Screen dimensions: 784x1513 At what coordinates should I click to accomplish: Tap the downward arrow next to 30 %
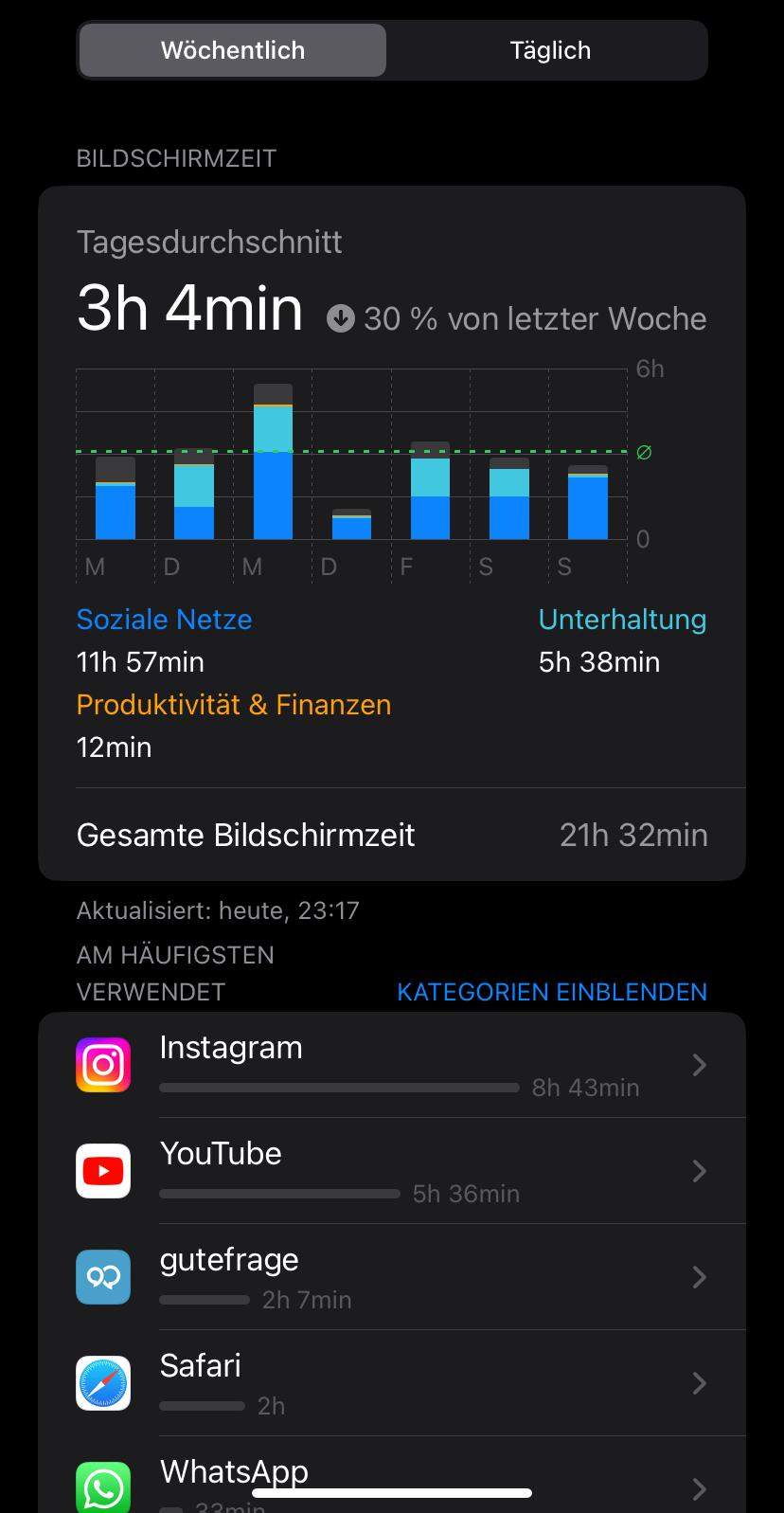click(x=341, y=318)
